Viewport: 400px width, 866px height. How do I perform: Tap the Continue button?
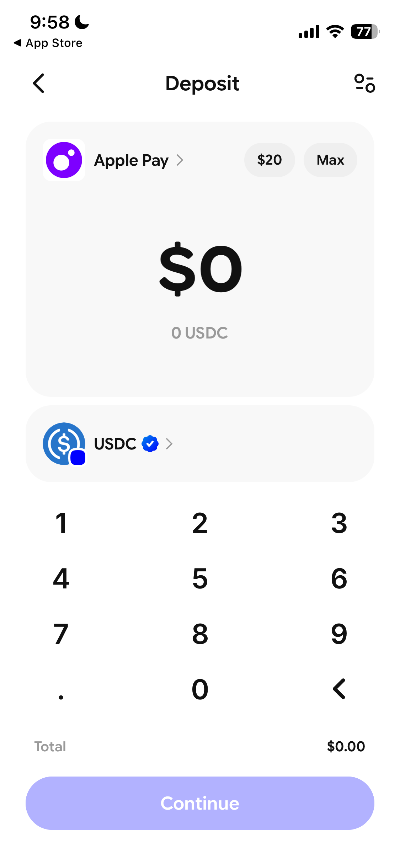click(x=199, y=803)
